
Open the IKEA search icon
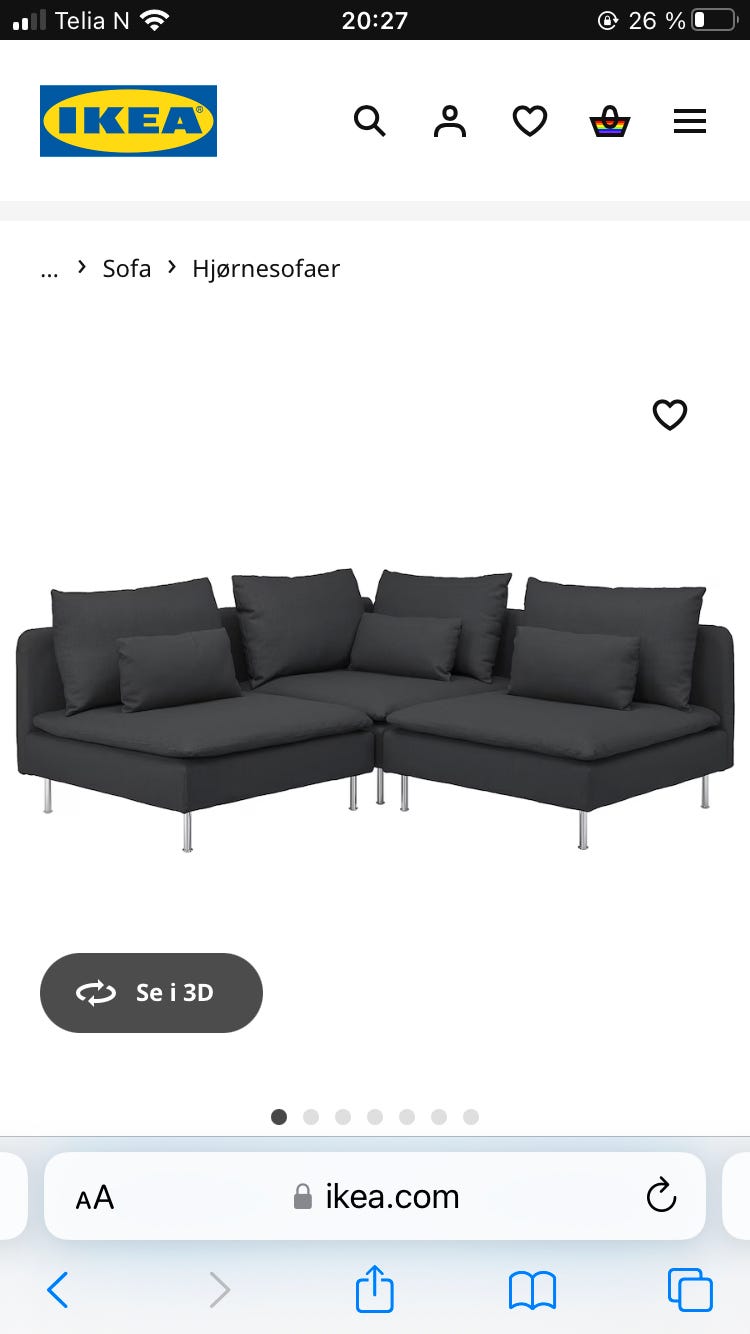click(370, 122)
